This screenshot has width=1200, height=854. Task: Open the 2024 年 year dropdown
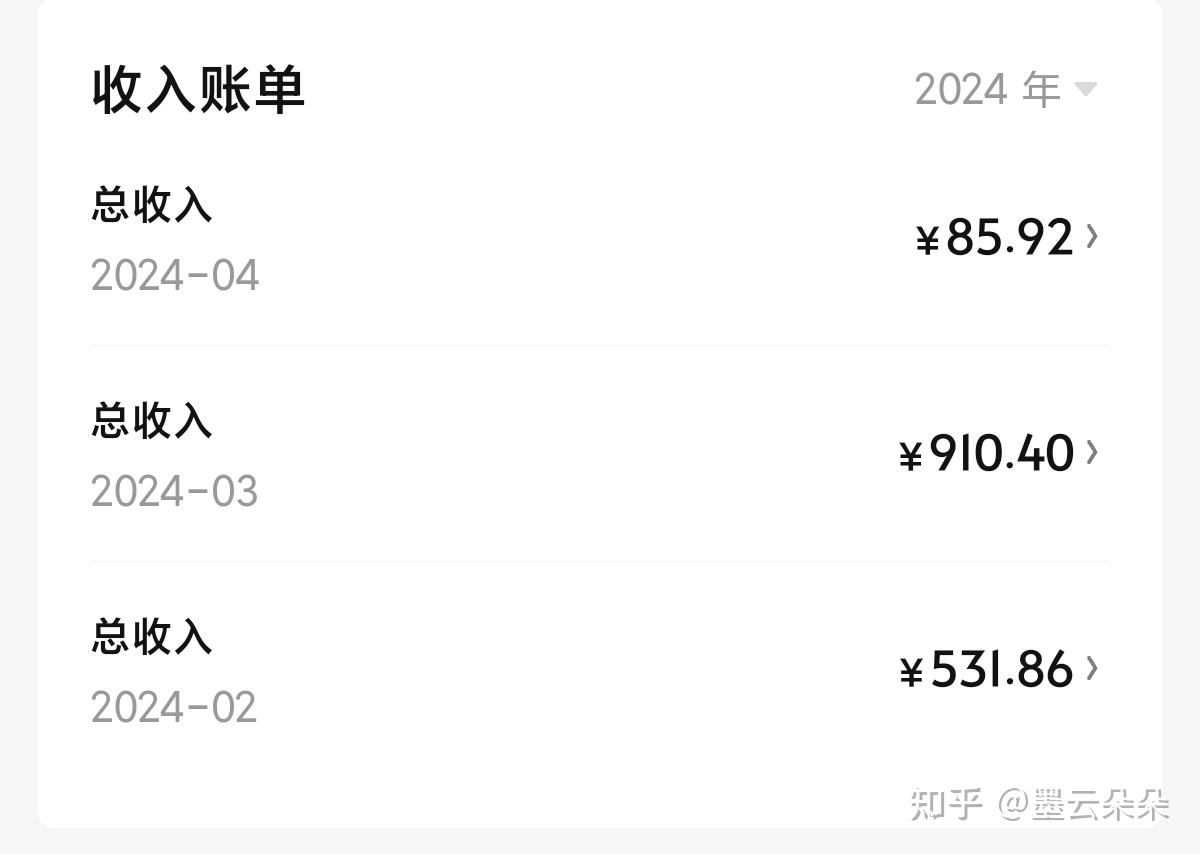coord(1005,90)
